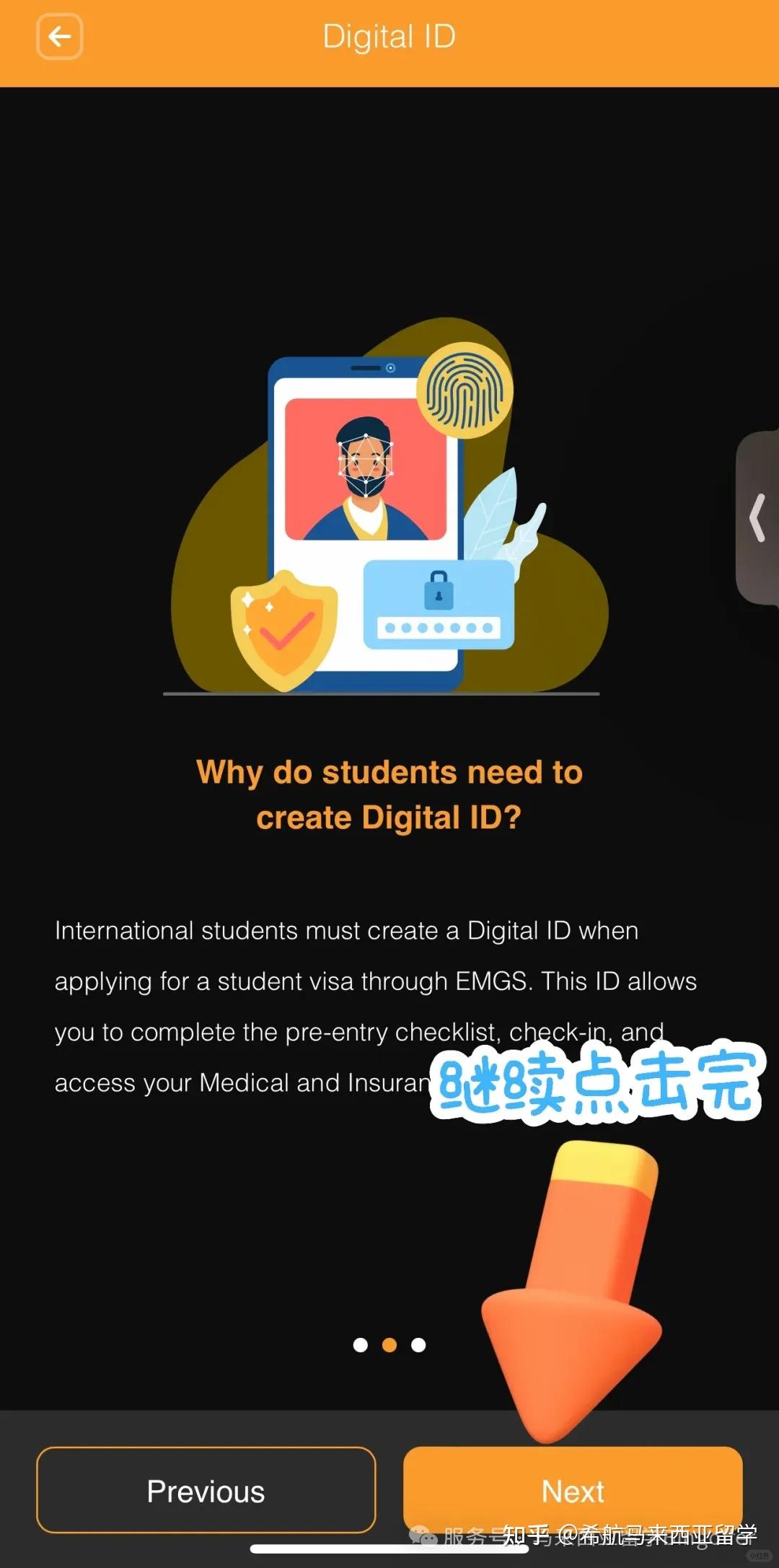779x1568 pixels.
Task: Navigate back using the top-left arrow icon
Action: [60, 35]
